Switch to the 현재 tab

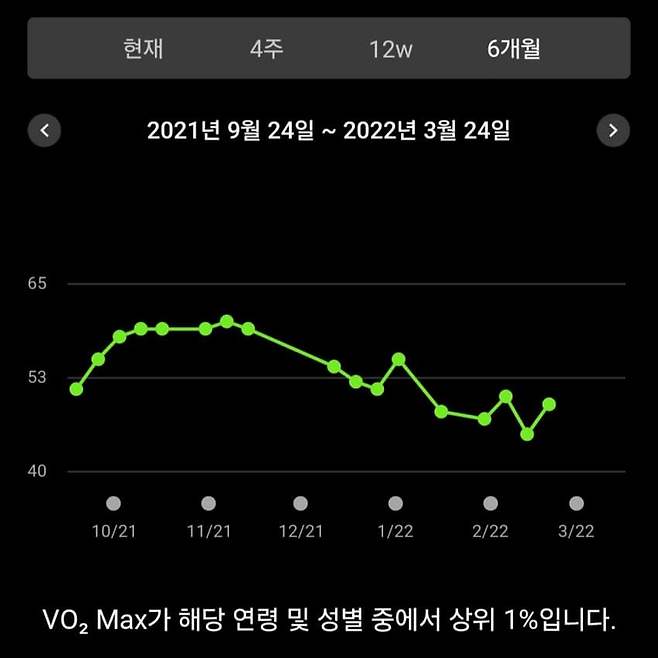(143, 48)
